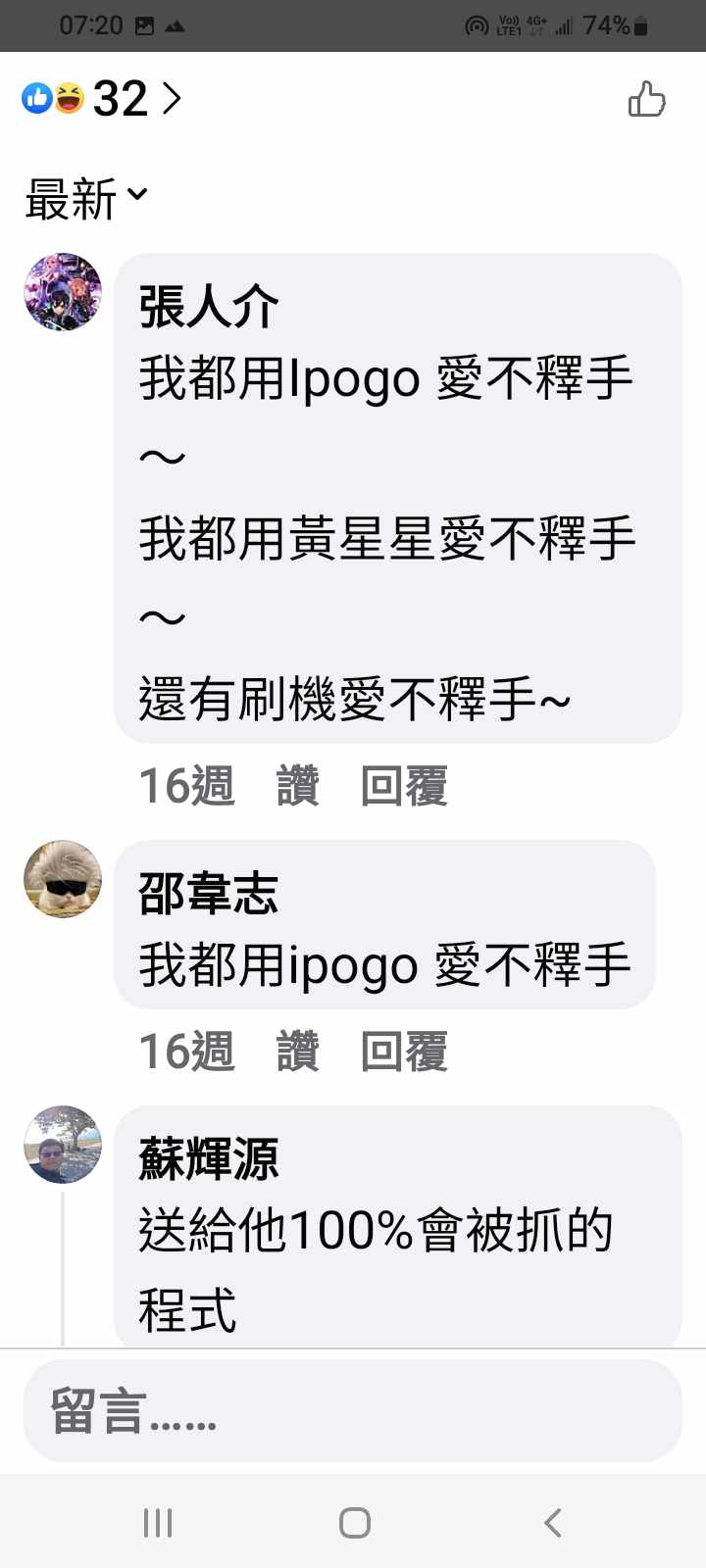Like 邵韋志's comment via 讚
The height and width of the screenshot is (1568, 706).
click(298, 1052)
